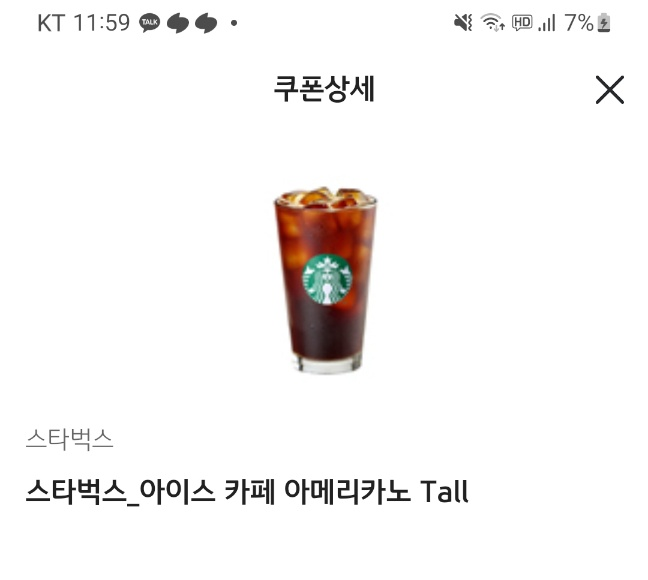Close the coupon detail screen
This screenshot has height=580, width=648.
tap(609, 90)
